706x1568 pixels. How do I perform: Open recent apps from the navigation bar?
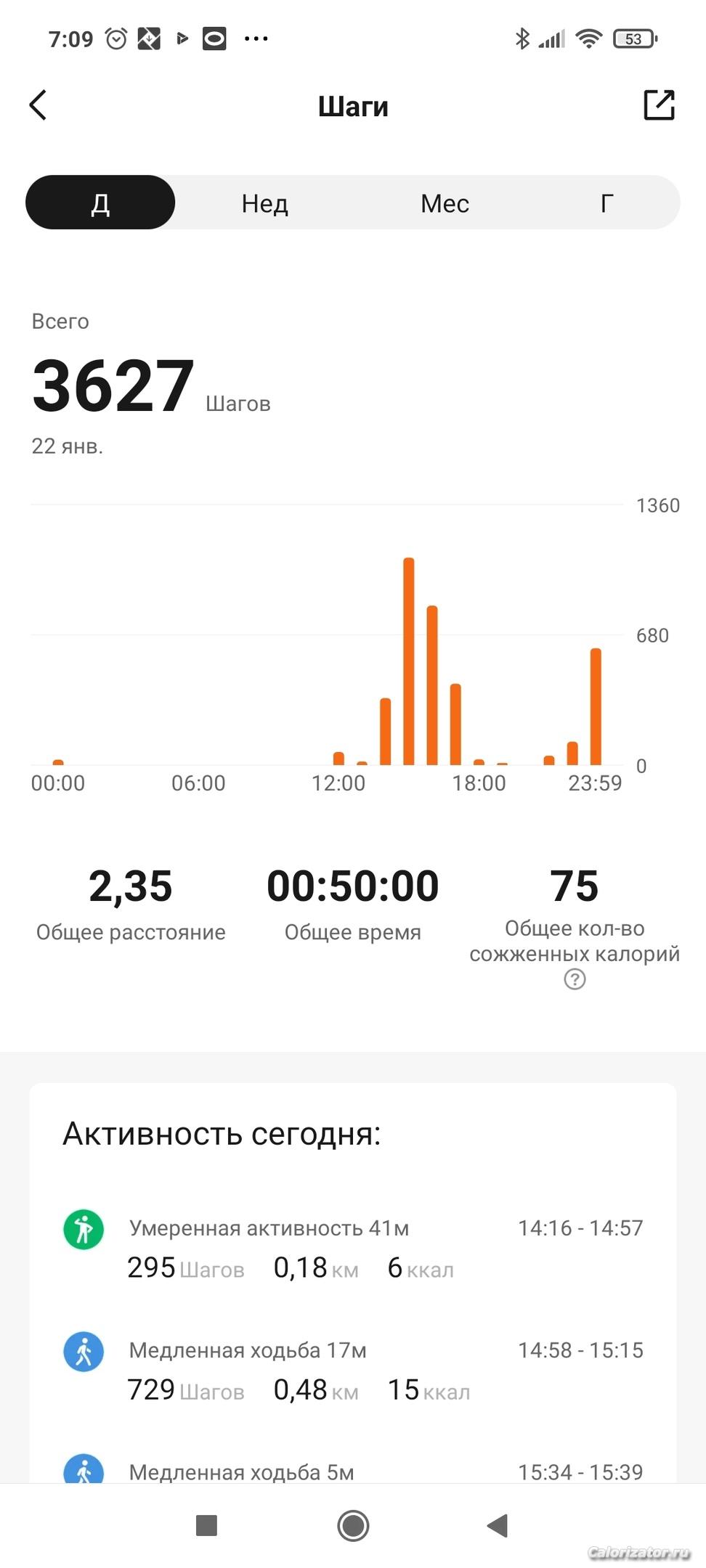click(207, 1526)
